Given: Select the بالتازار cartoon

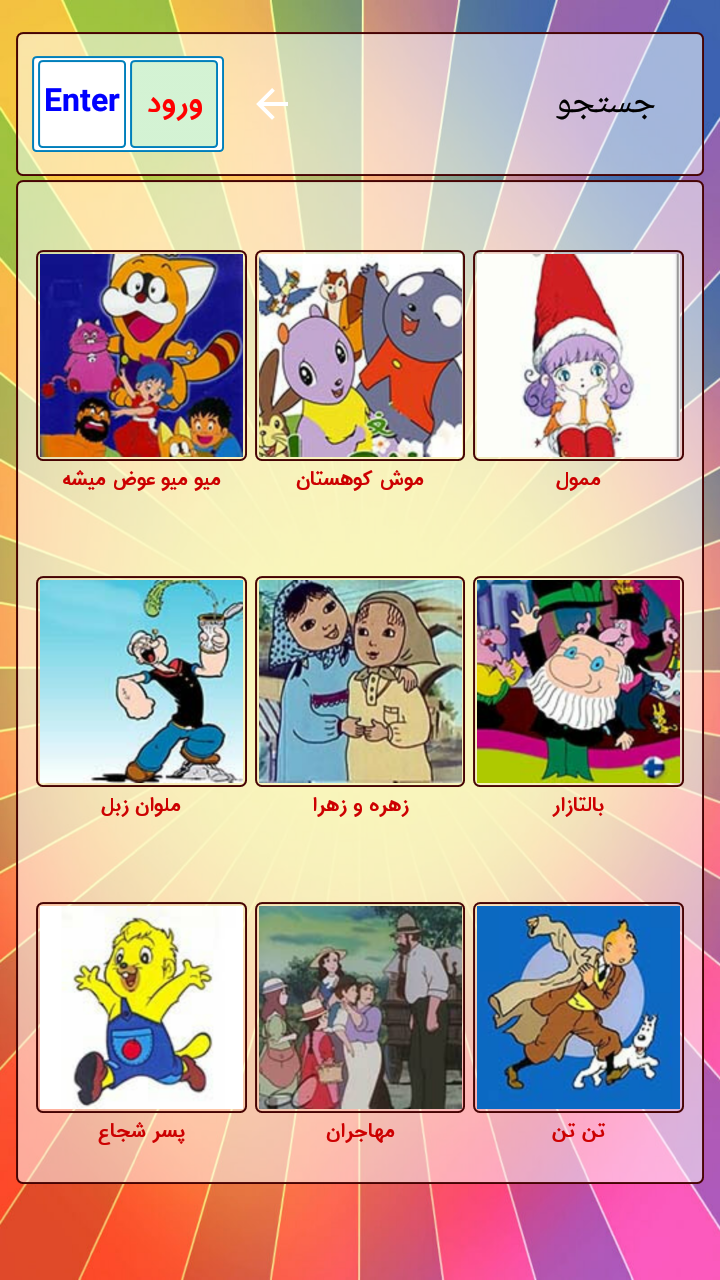Looking at the screenshot, I should tap(578, 682).
